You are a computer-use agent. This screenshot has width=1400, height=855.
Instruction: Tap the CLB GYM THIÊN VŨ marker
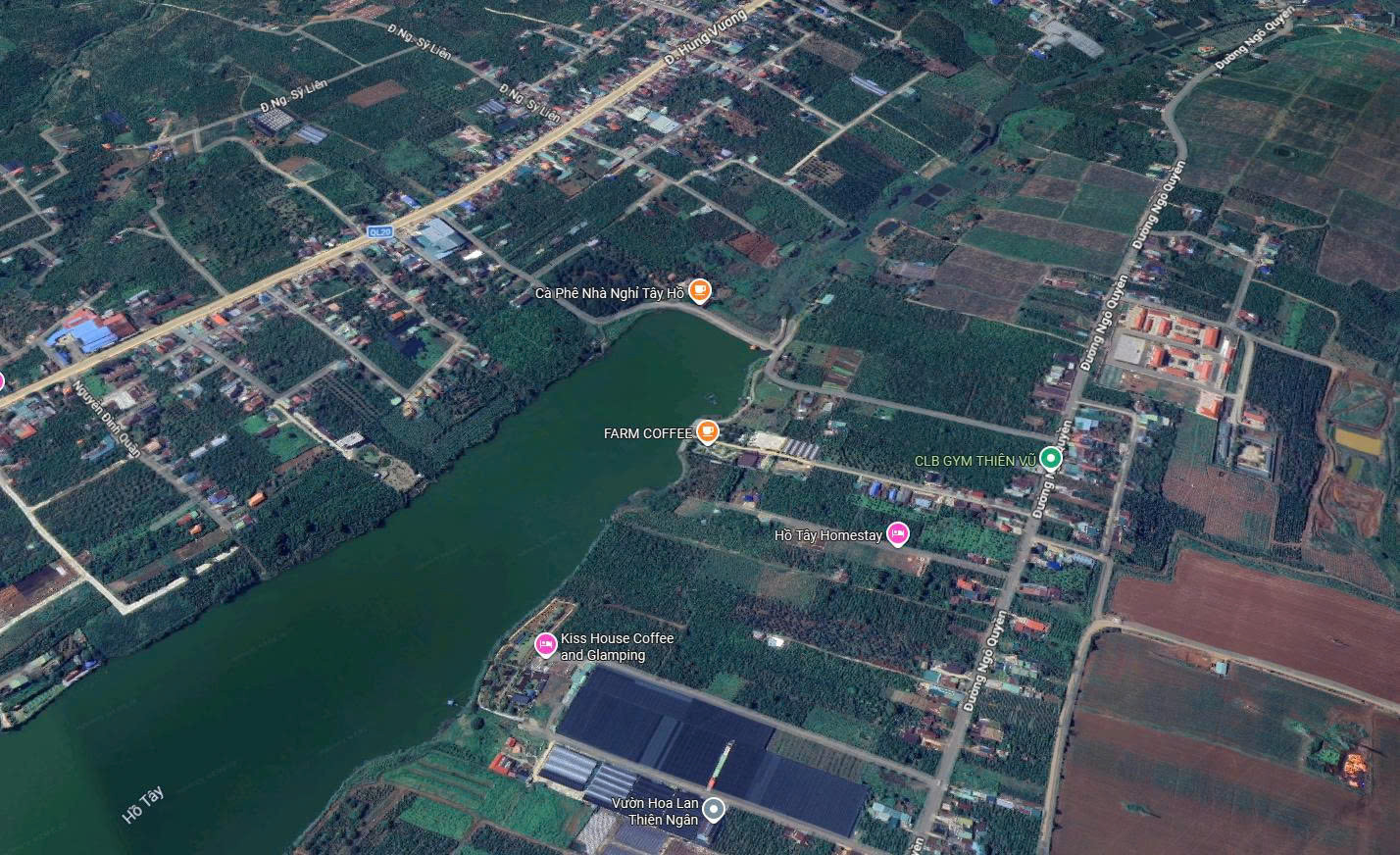(1051, 458)
